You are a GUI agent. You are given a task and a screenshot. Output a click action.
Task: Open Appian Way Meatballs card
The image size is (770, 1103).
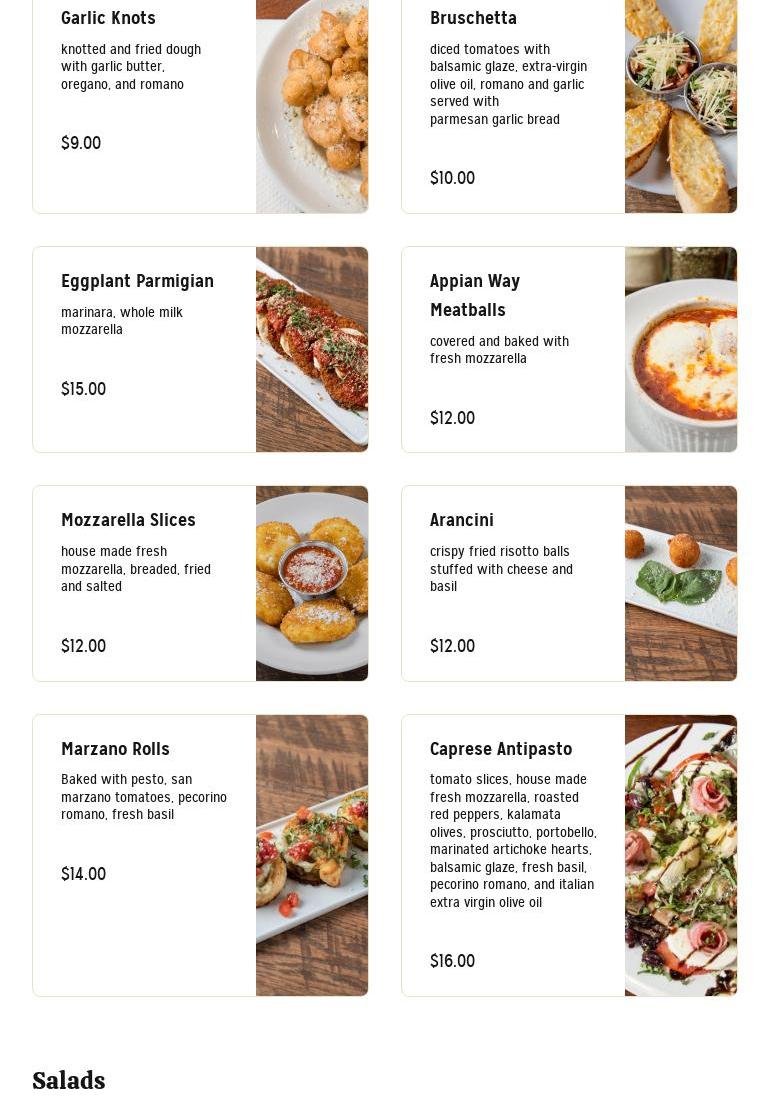[x=568, y=349]
